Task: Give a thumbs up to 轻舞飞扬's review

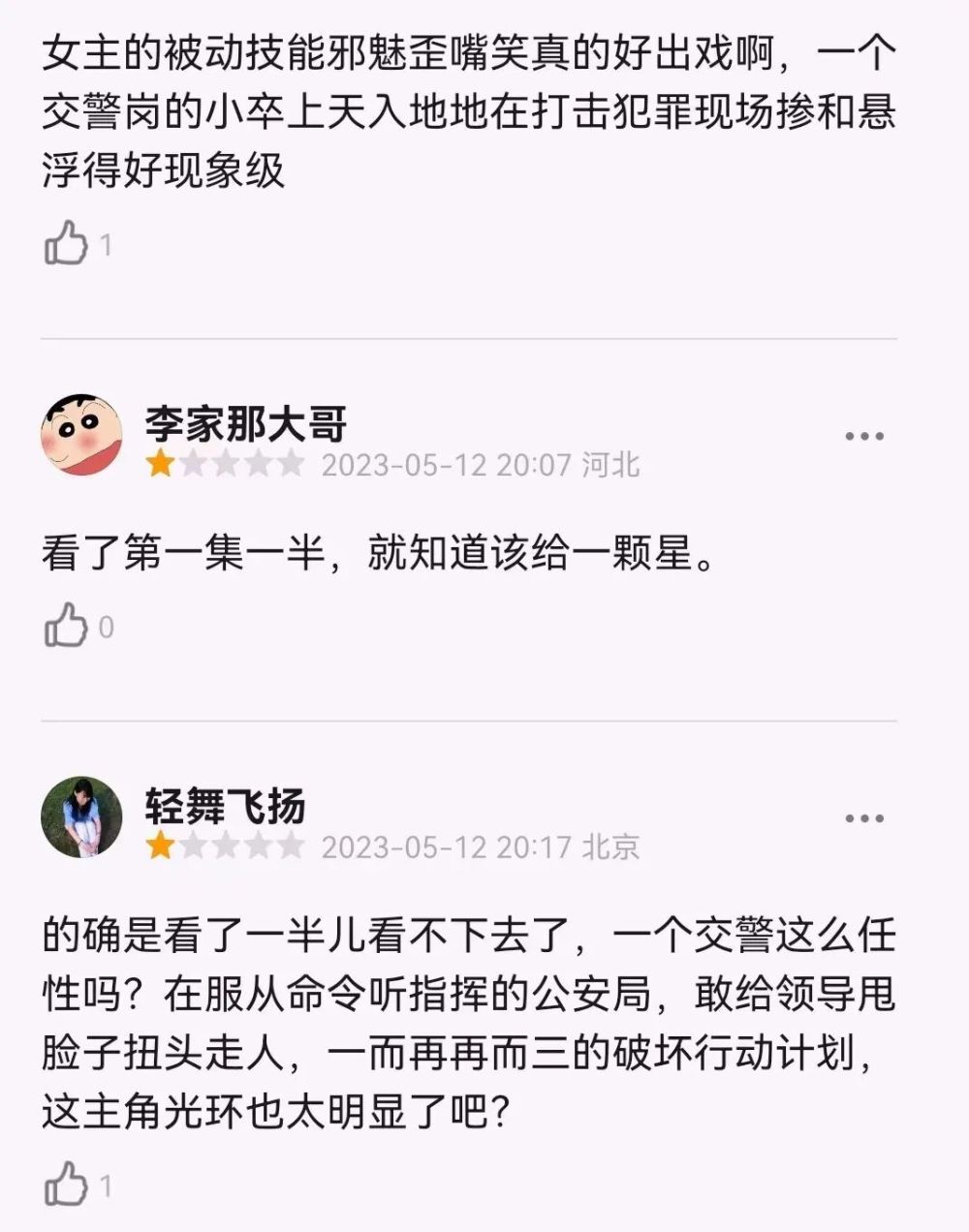Action: coord(66,1185)
